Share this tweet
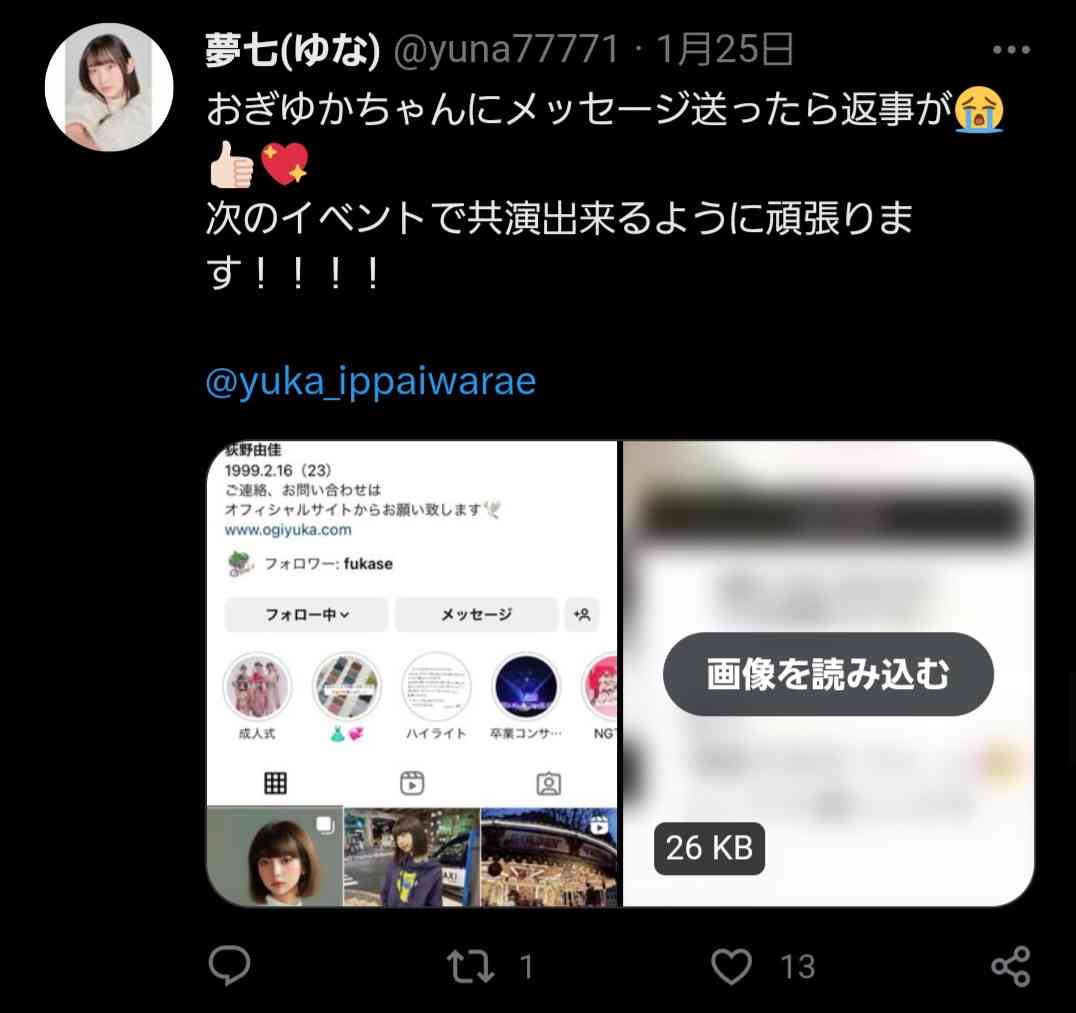 [1010, 966]
